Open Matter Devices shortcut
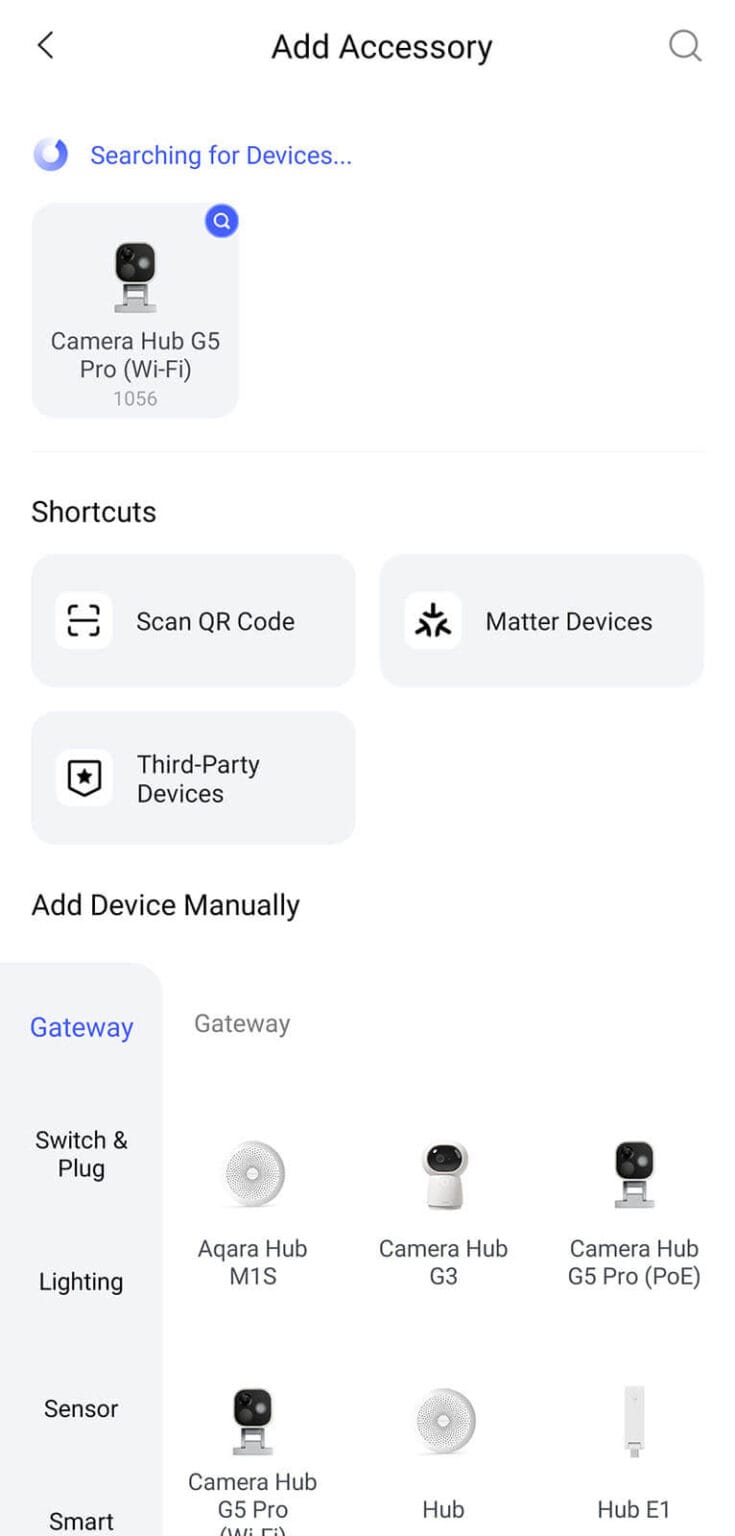Screen dimensions: 735x1536 tap(541, 621)
